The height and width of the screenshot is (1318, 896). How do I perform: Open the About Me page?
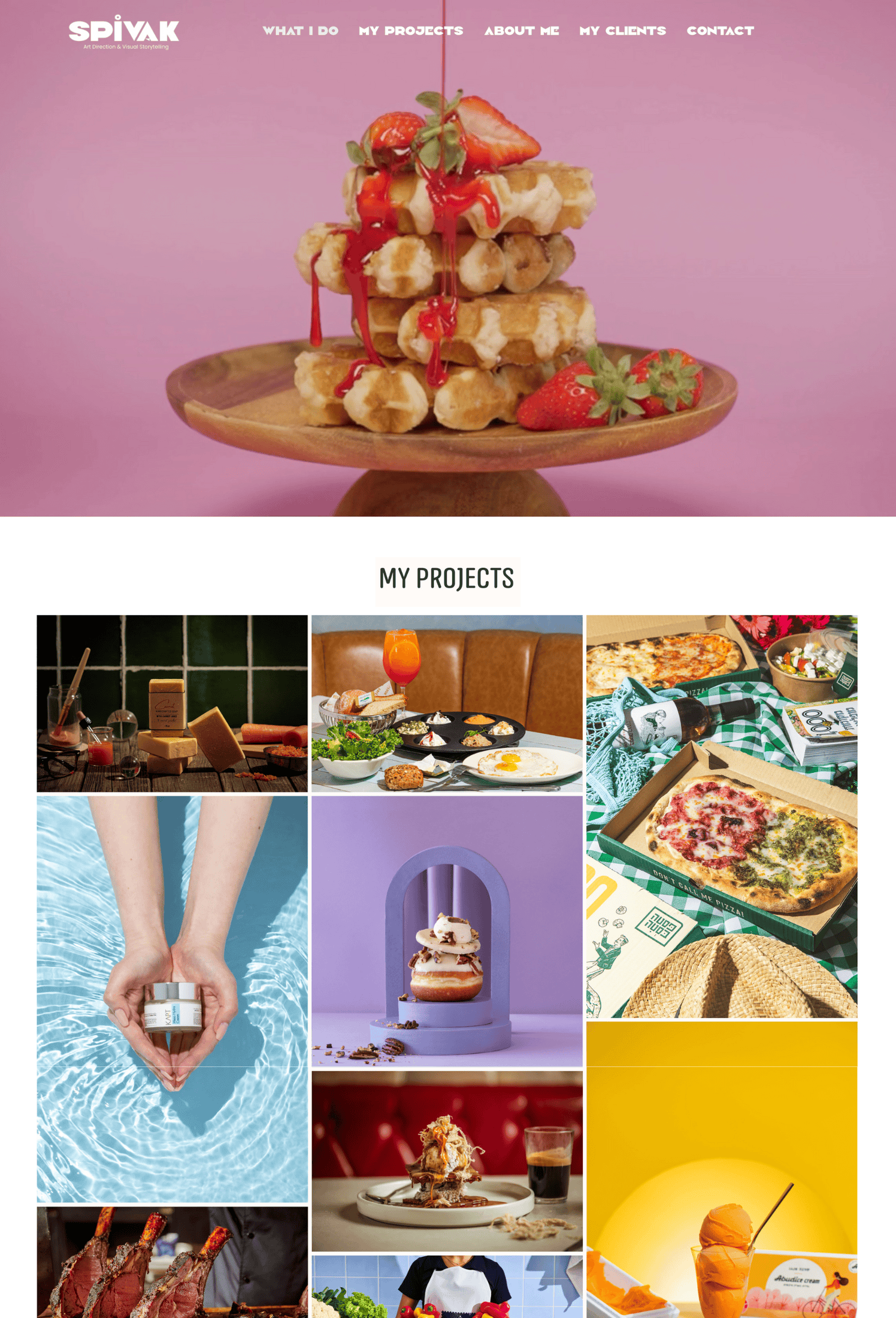point(521,31)
